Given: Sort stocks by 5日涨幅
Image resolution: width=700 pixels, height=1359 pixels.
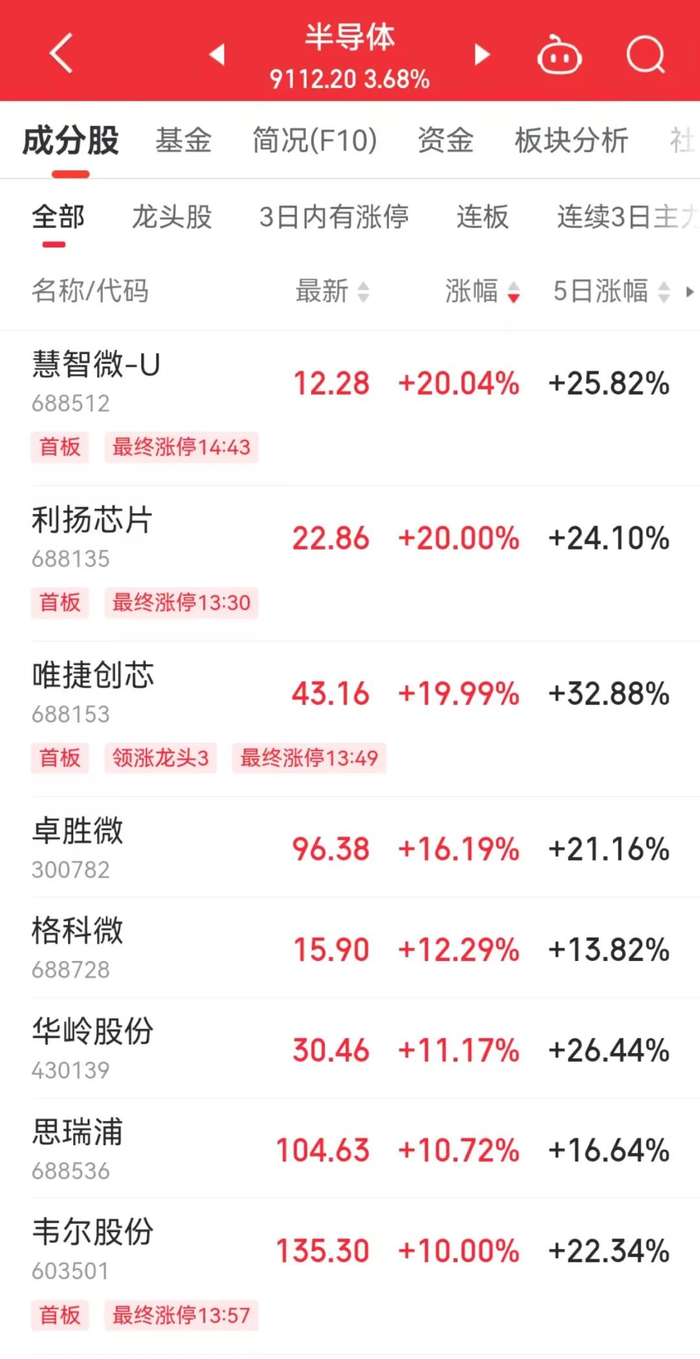Looking at the screenshot, I should pyautogui.click(x=611, y=291).
